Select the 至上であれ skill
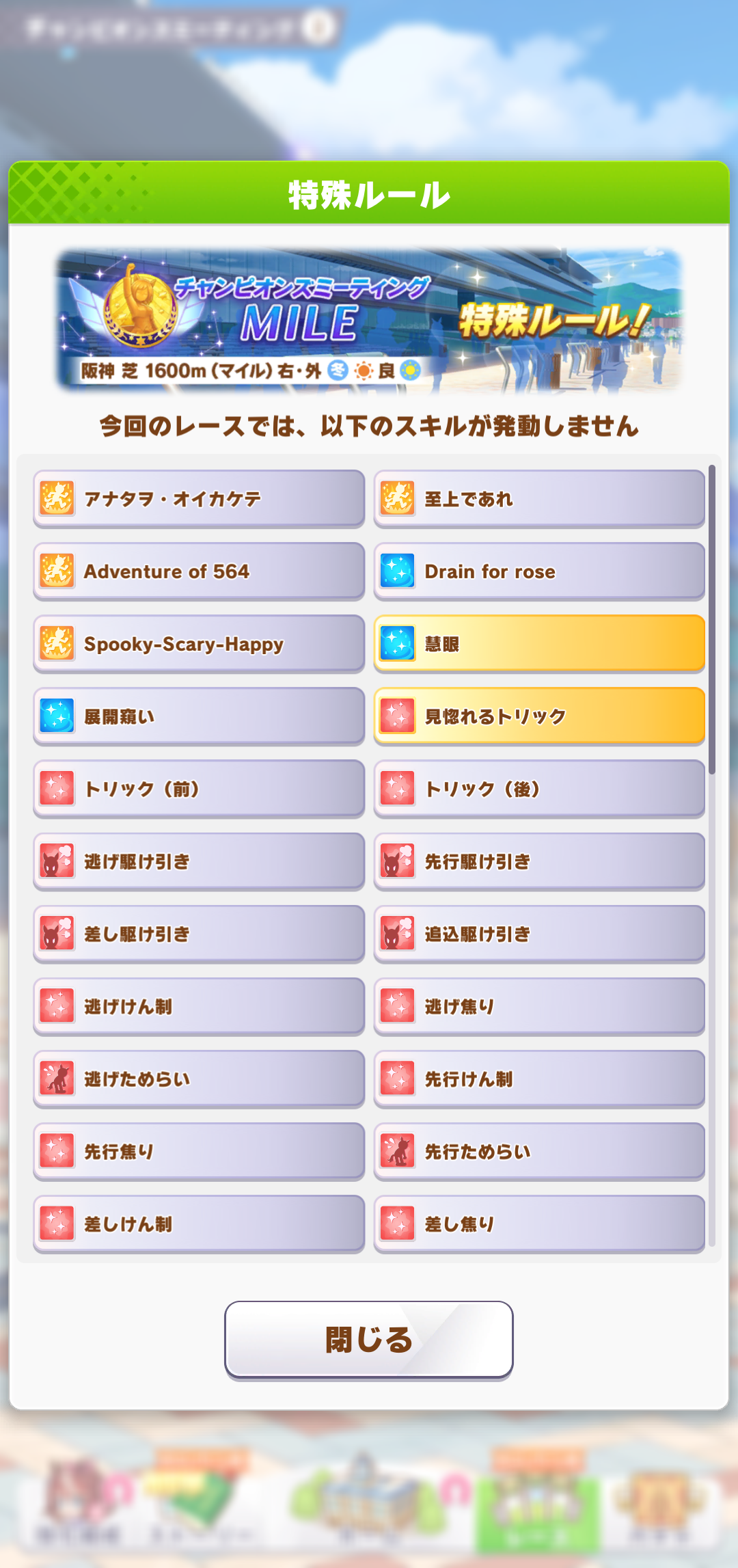Image resolution: width=738 pixels, height=1568 pixels. coord(539,499)
